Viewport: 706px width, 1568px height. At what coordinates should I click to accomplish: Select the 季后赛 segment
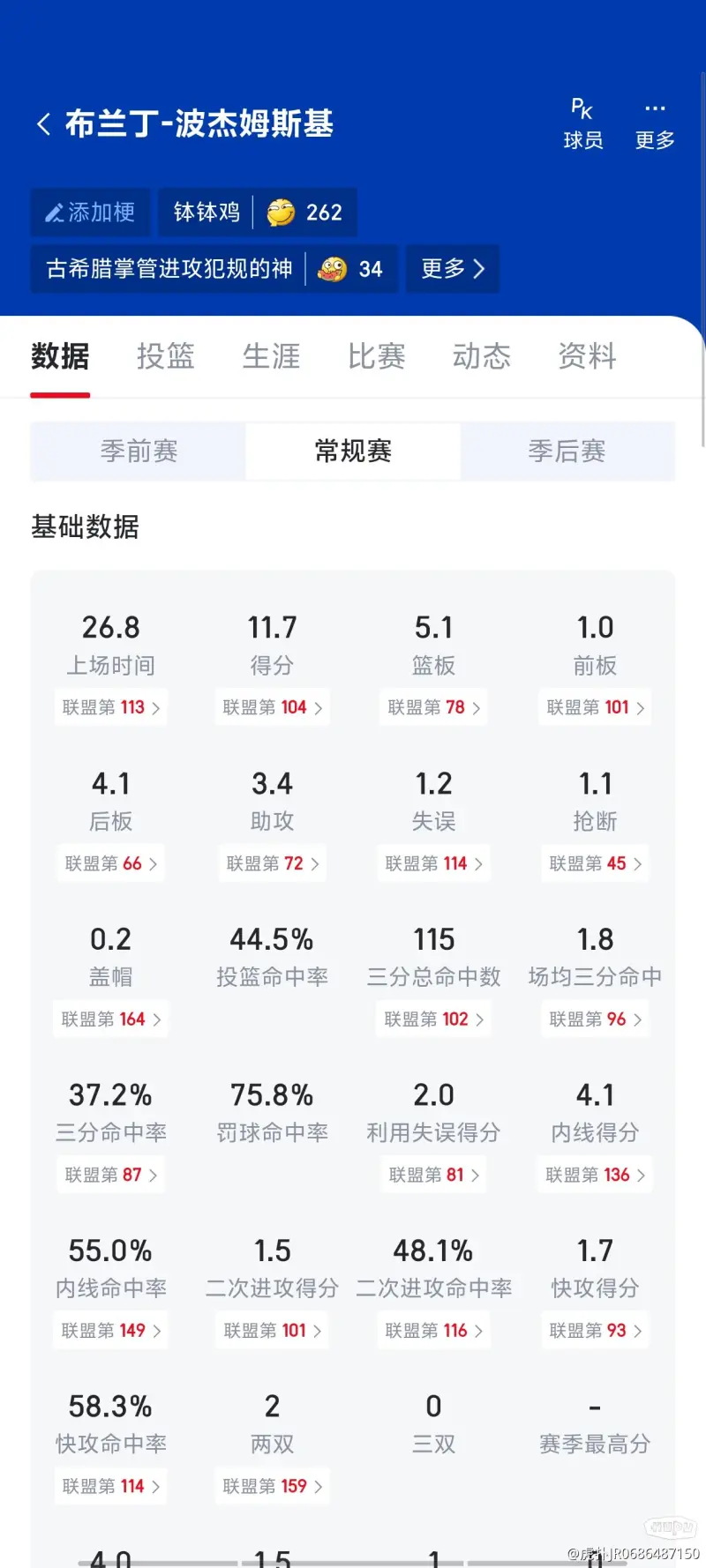tap(567, 452)
